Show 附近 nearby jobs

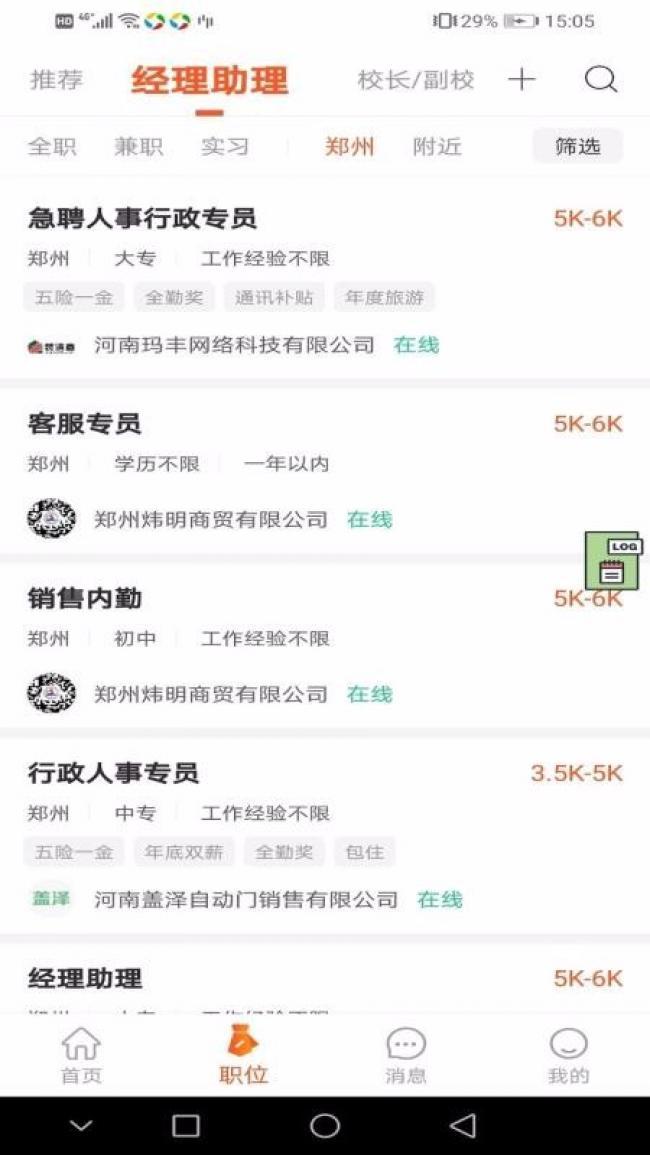[437, 147]
